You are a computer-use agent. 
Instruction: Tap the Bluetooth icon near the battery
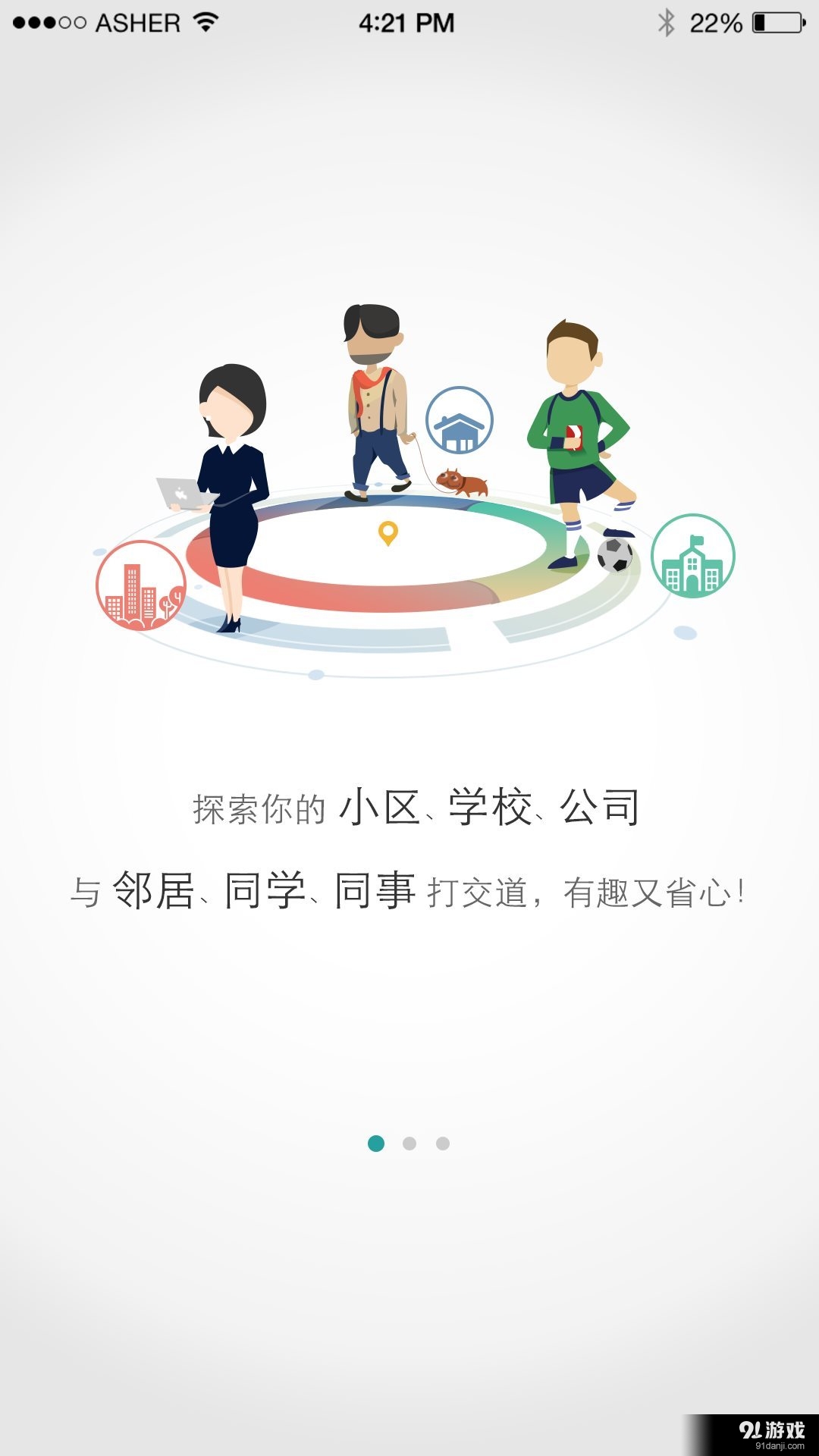tap(666, 23)
